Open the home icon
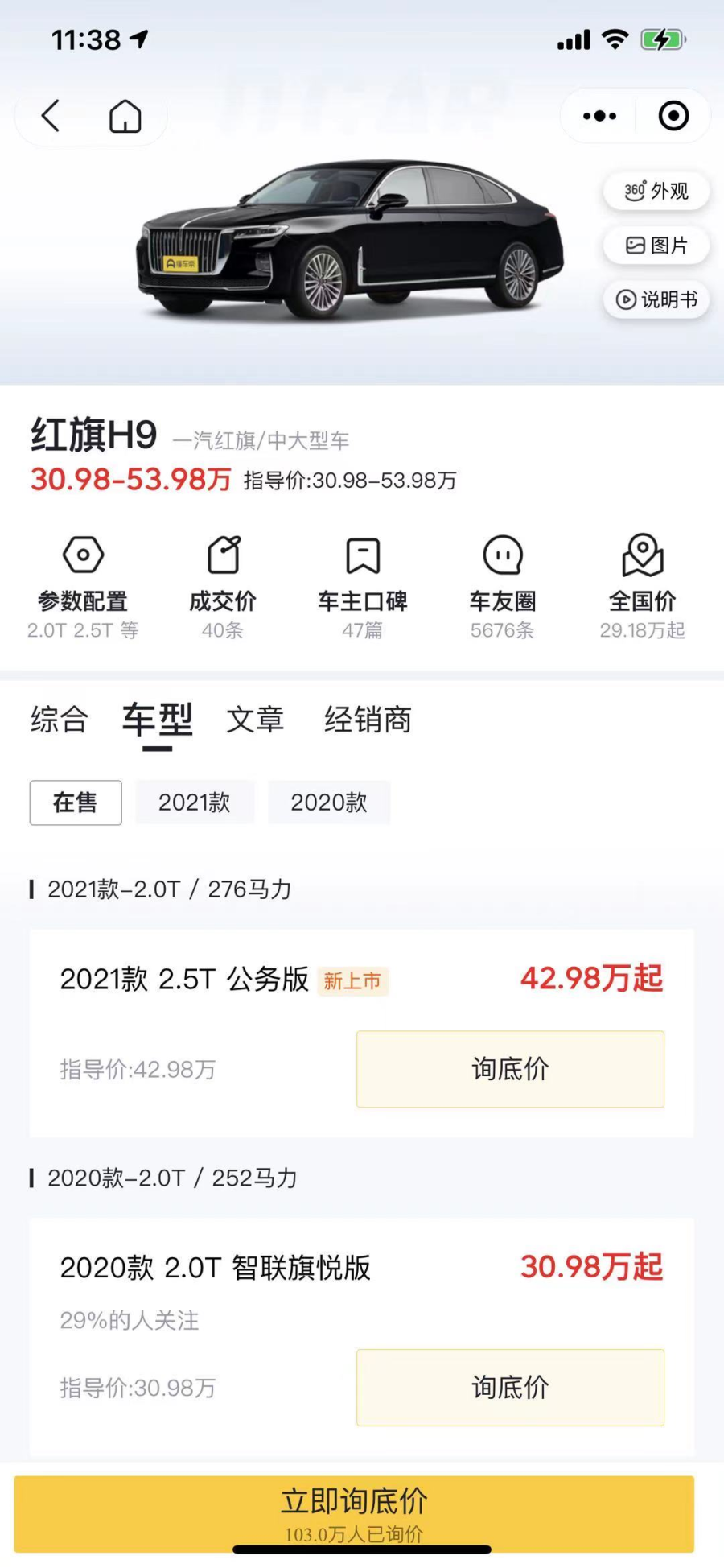 125,116
